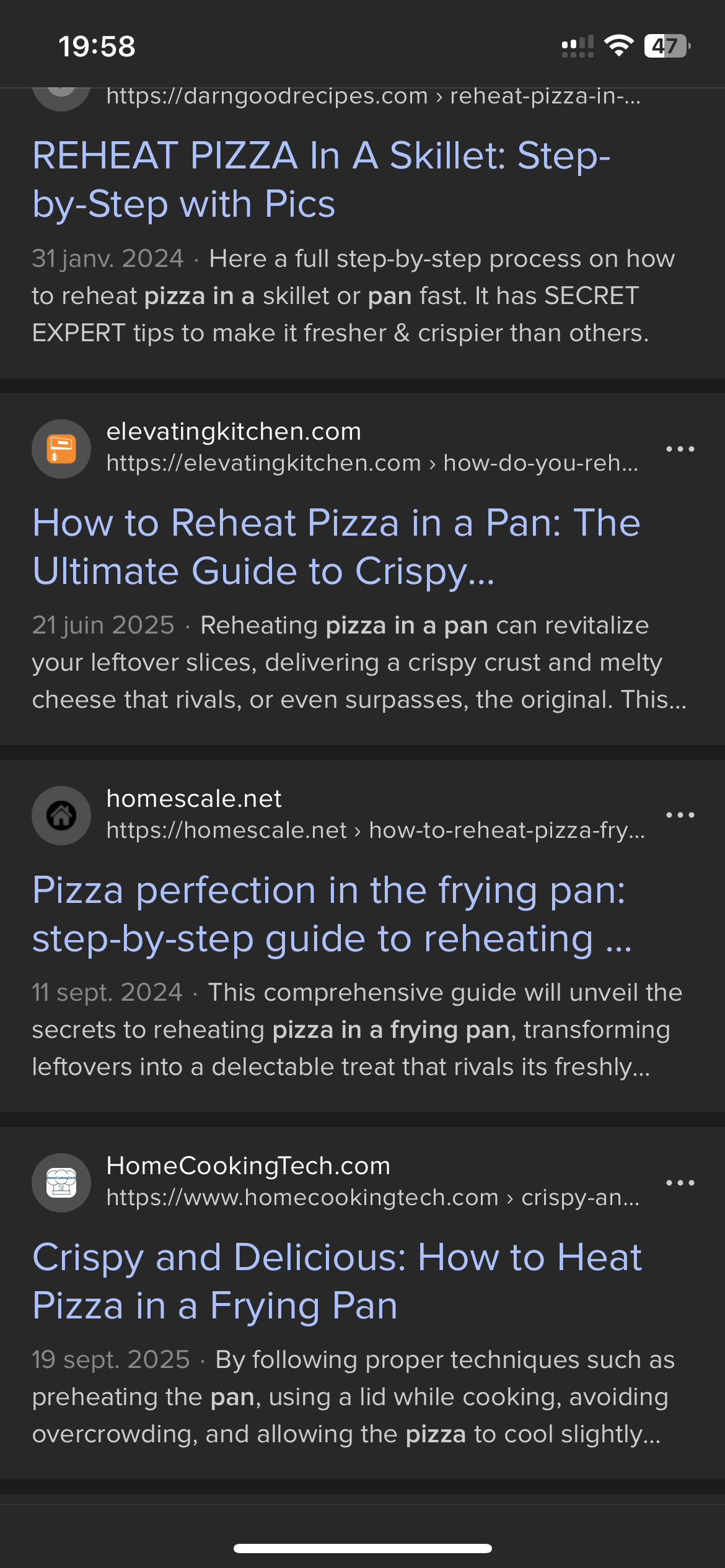Visit the elevatingkitchen.com site header

coord(234,432)
